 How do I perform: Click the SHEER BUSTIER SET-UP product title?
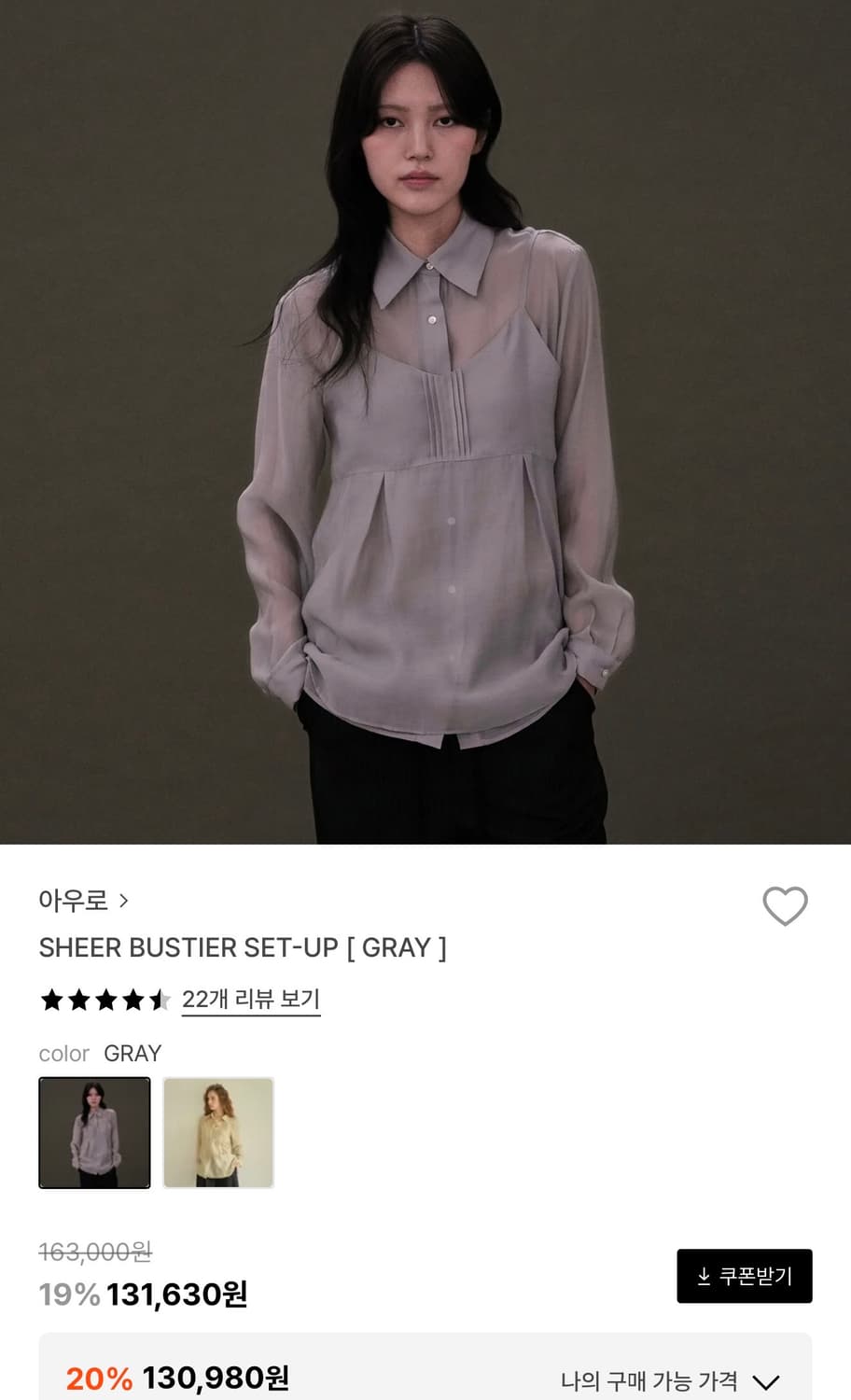point(242,947)
